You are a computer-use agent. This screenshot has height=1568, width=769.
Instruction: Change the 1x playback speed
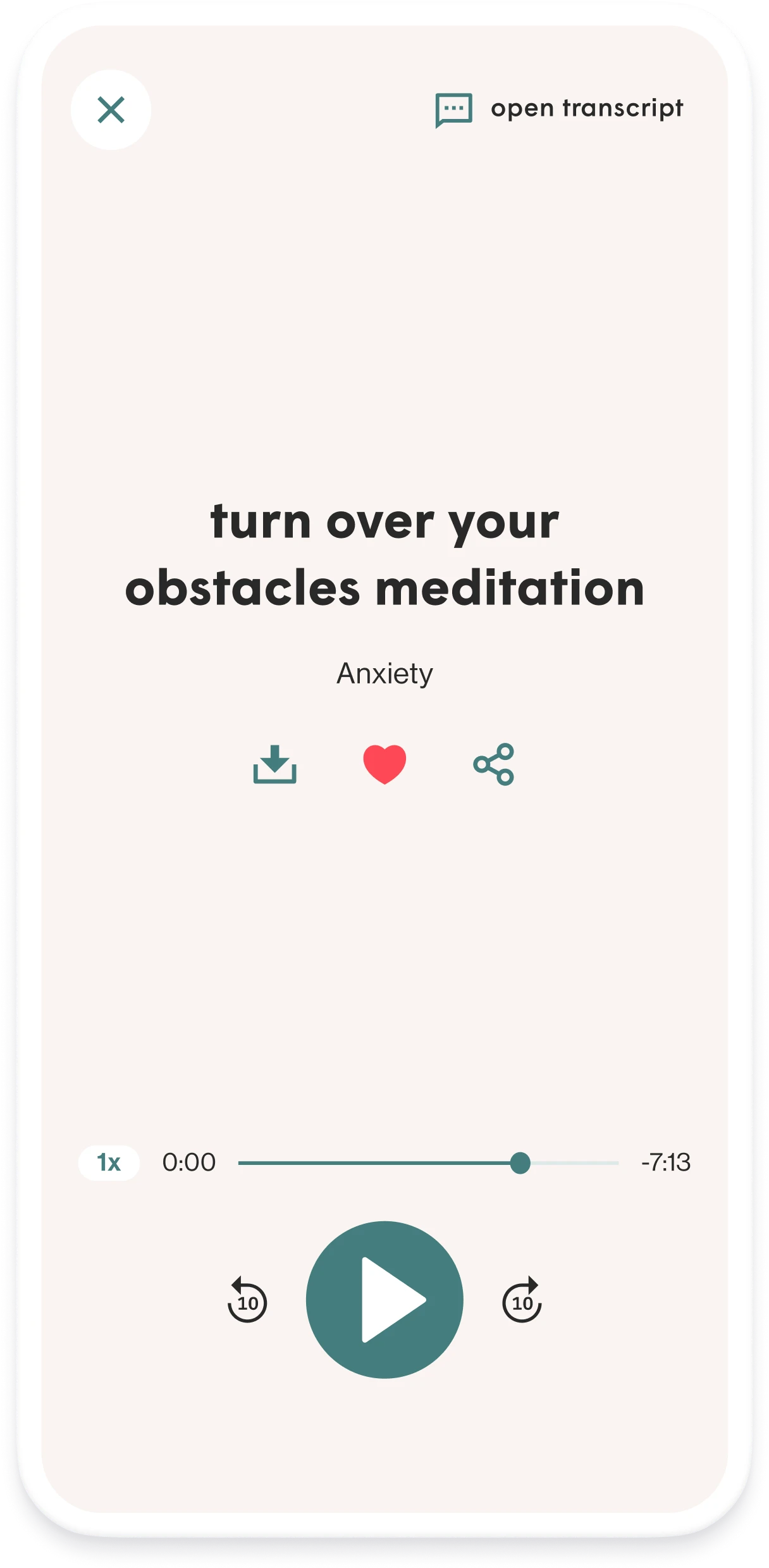(109, 1162)
